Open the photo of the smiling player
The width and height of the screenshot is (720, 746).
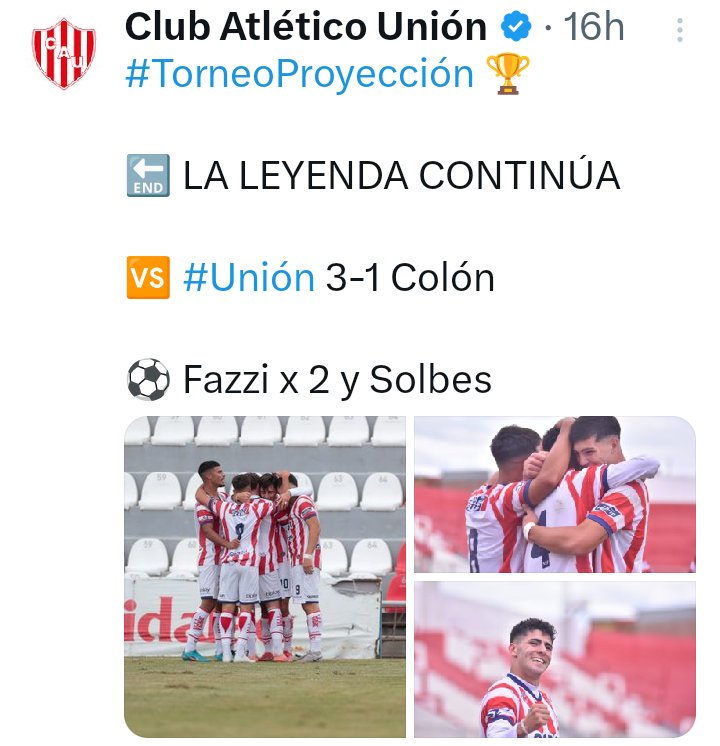554,659
